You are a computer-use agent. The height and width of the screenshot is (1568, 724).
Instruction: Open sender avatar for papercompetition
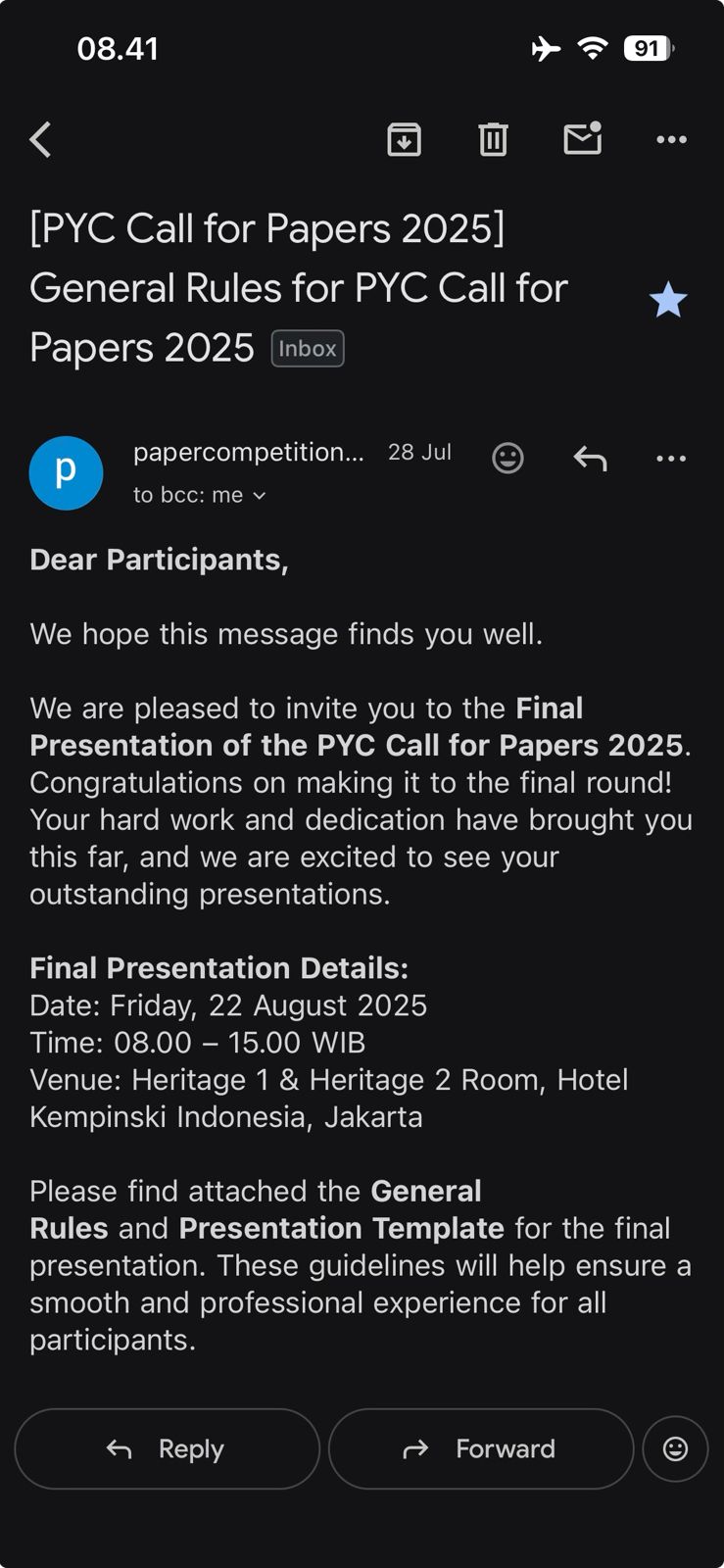click(x=66, y=473)
